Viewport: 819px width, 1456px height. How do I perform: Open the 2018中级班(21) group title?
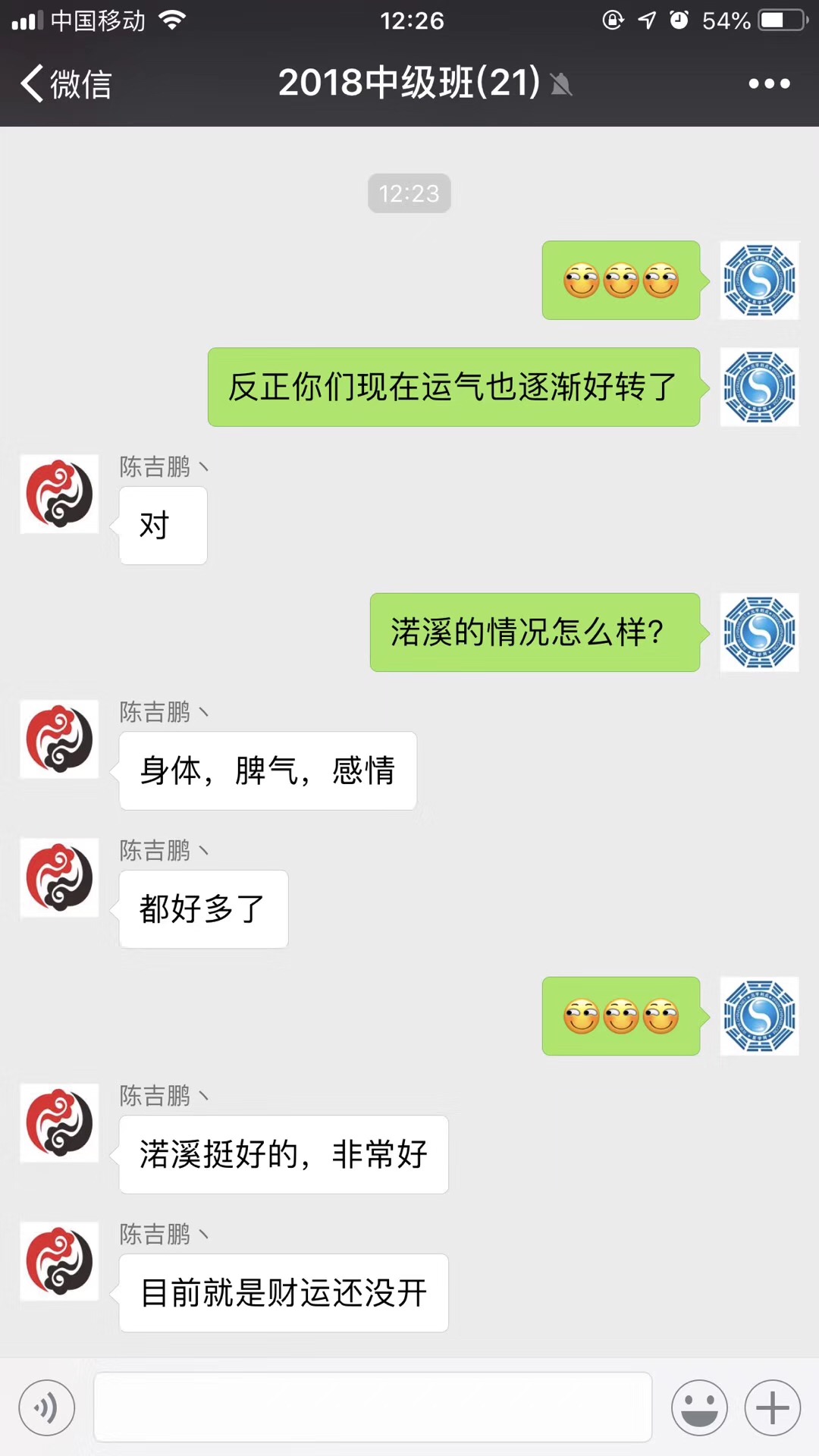409,85
